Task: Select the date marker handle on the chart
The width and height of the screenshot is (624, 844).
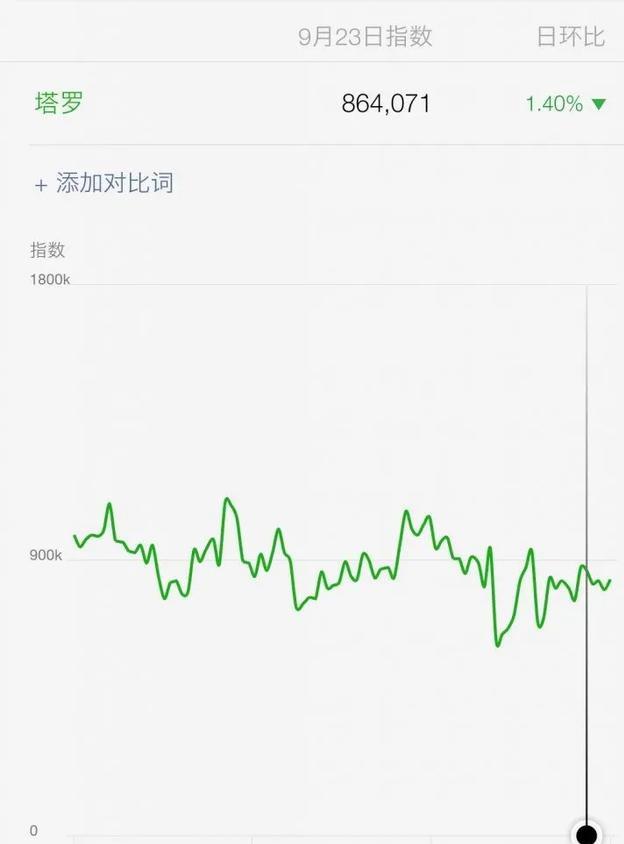Action: (x=587, y=833)
